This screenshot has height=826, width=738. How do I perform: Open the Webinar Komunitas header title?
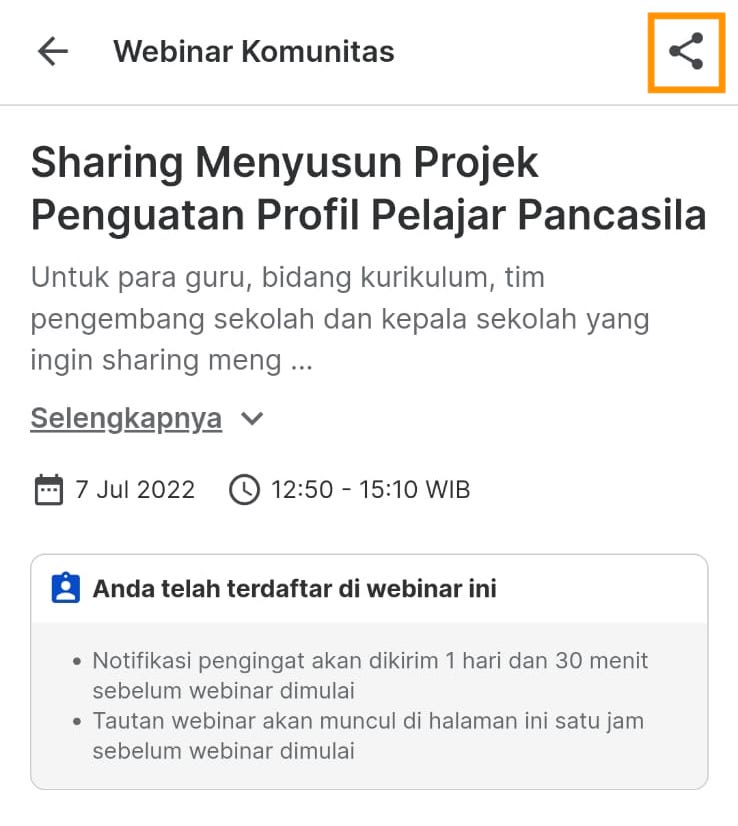tap(255, 51)
